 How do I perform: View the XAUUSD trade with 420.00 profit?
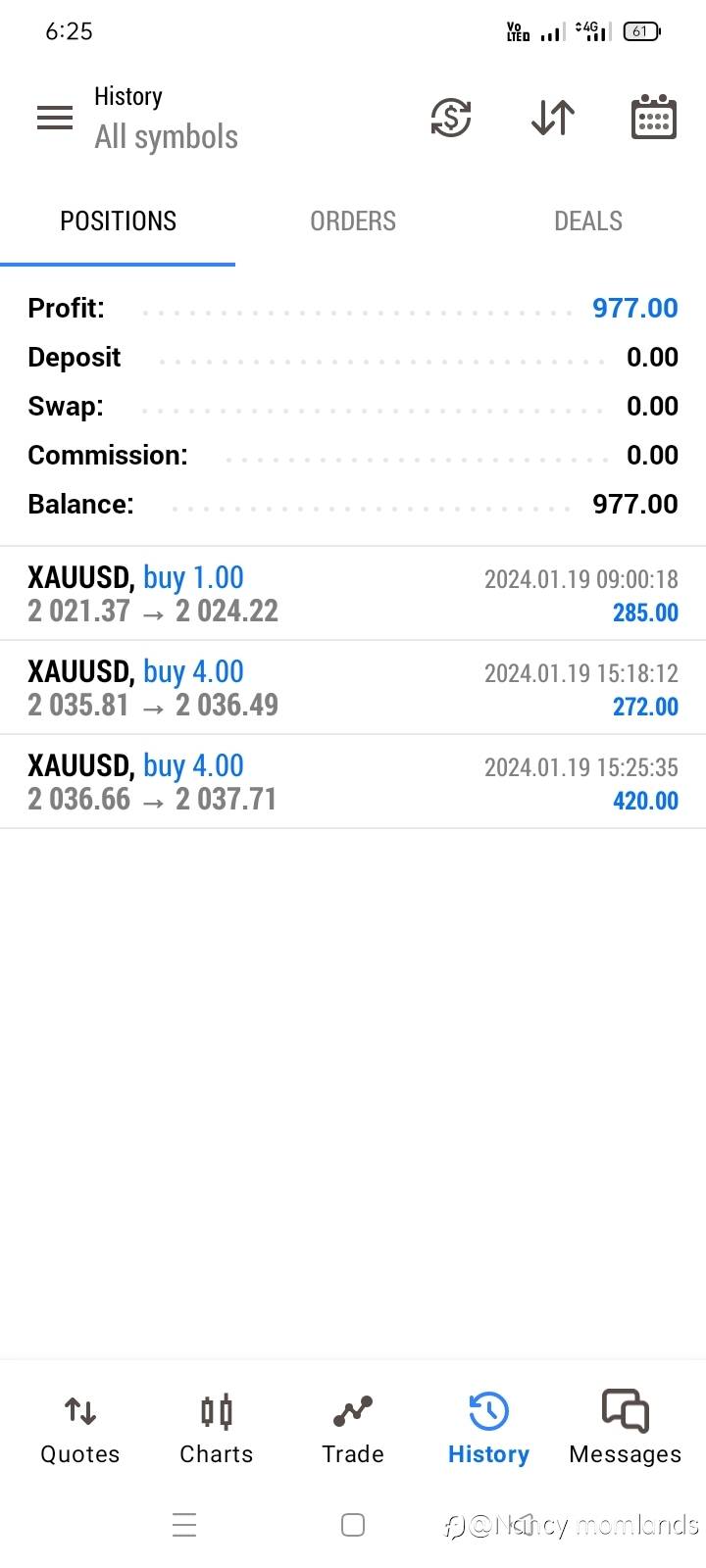(353, 782)
